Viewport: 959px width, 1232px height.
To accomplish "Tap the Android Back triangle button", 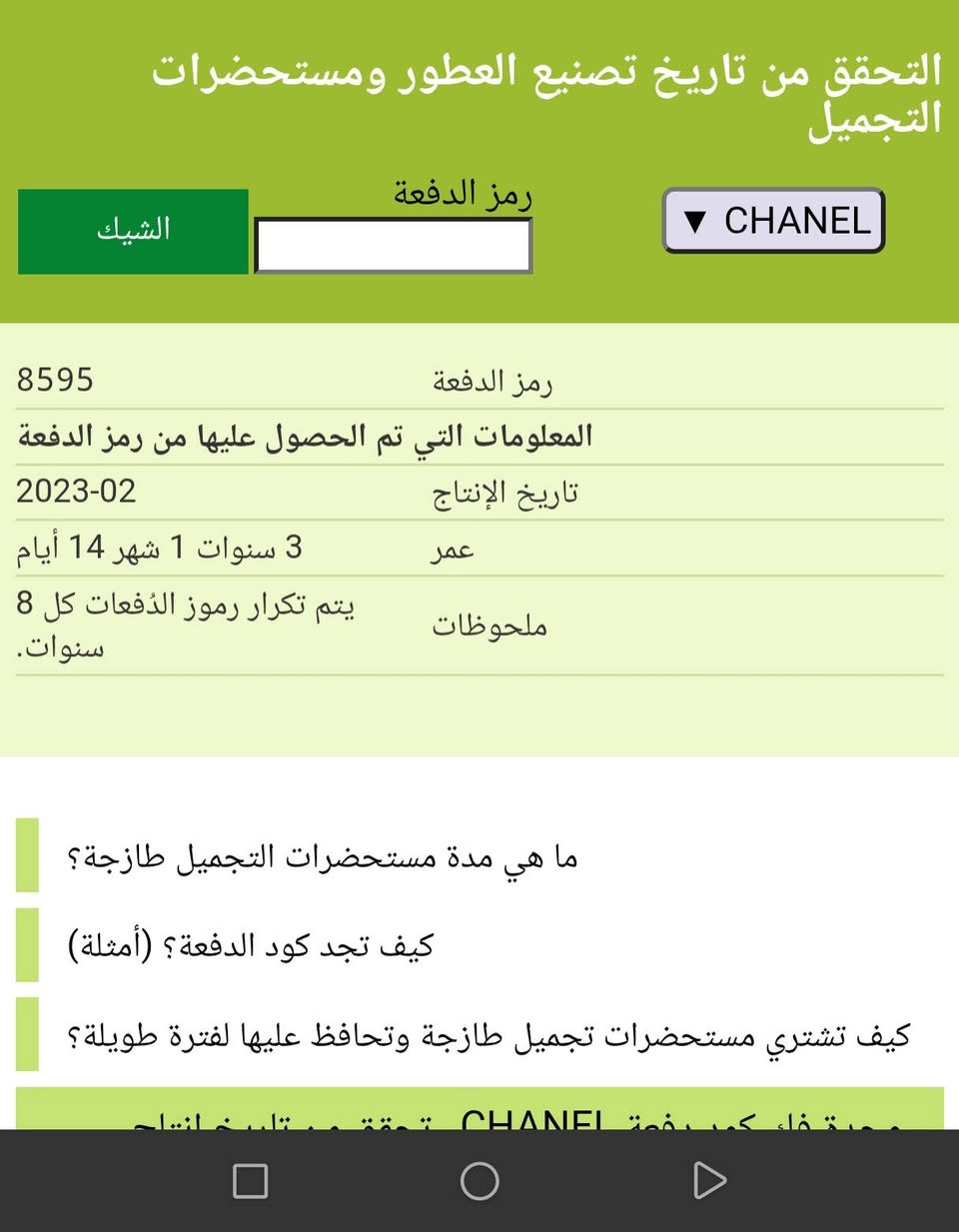I will coord(710,1180).
